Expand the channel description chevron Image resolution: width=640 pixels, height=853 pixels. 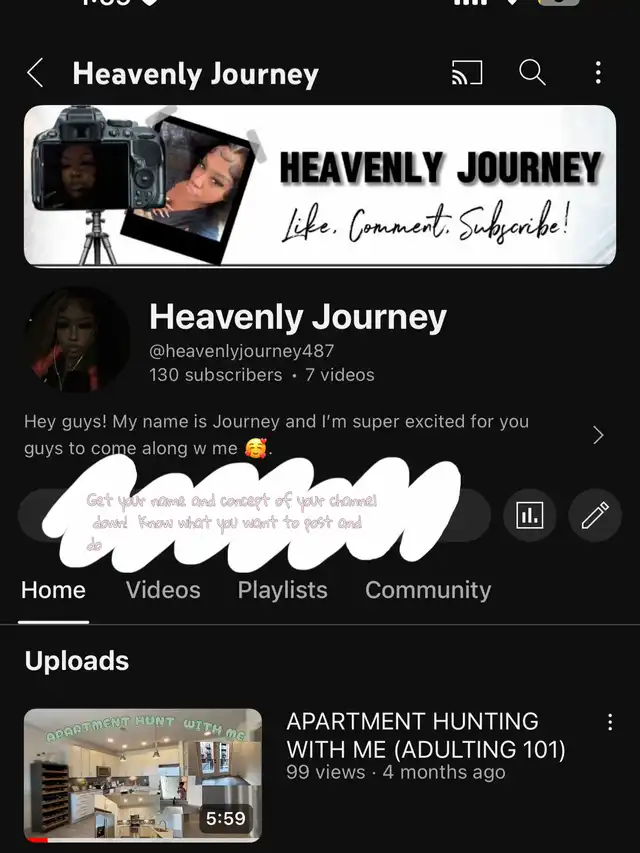click(598, 435)
